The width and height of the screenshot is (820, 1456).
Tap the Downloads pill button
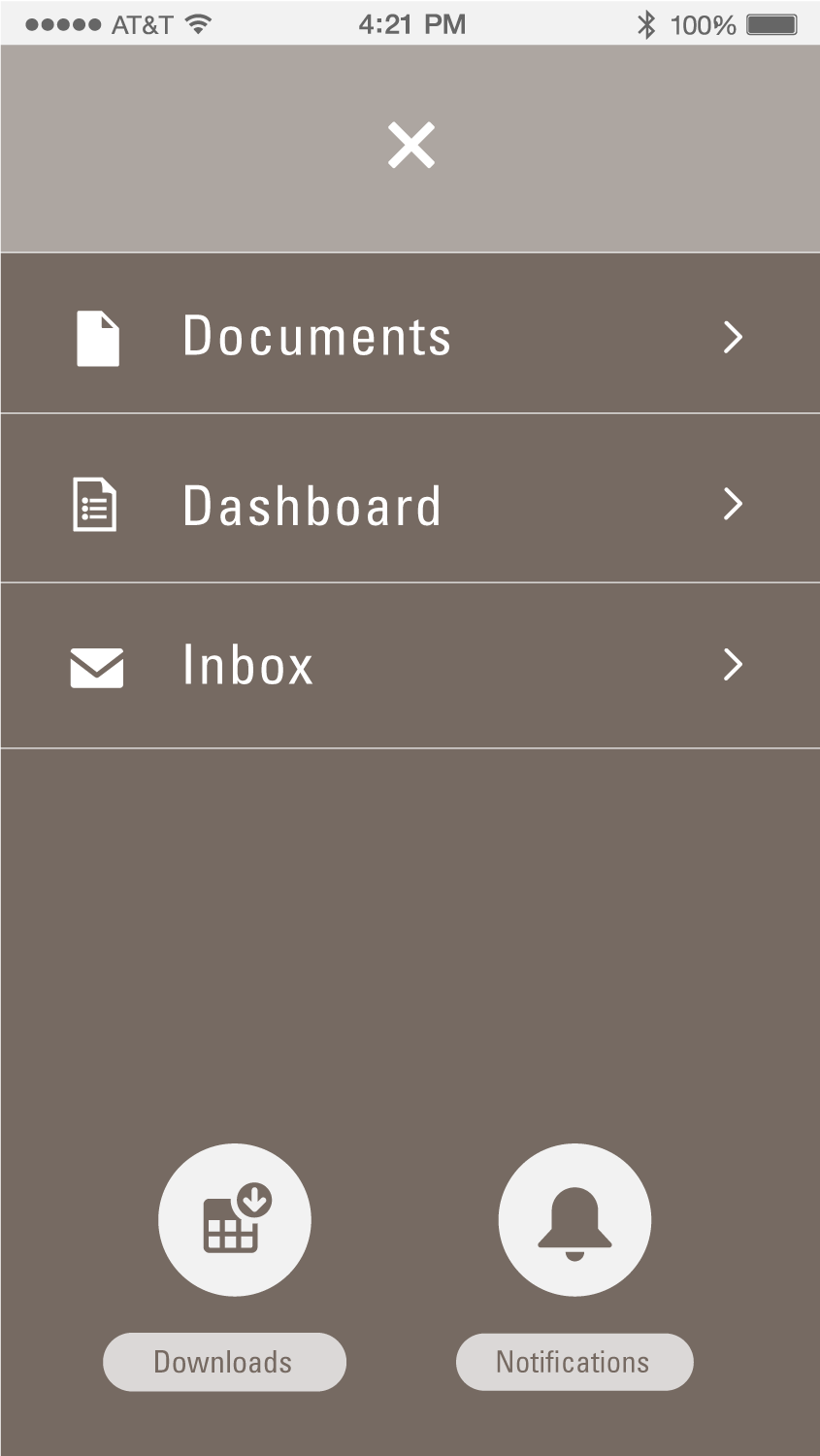point(224,1362)
